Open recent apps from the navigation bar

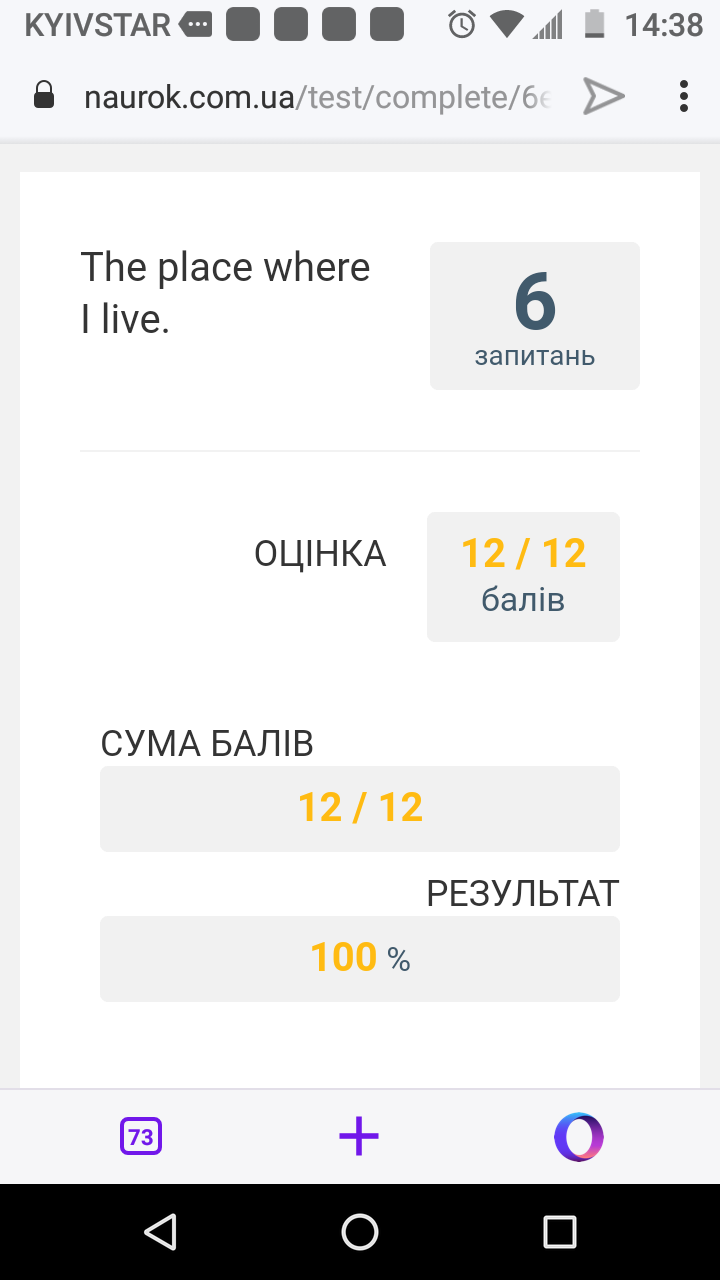pos(559,1232)
